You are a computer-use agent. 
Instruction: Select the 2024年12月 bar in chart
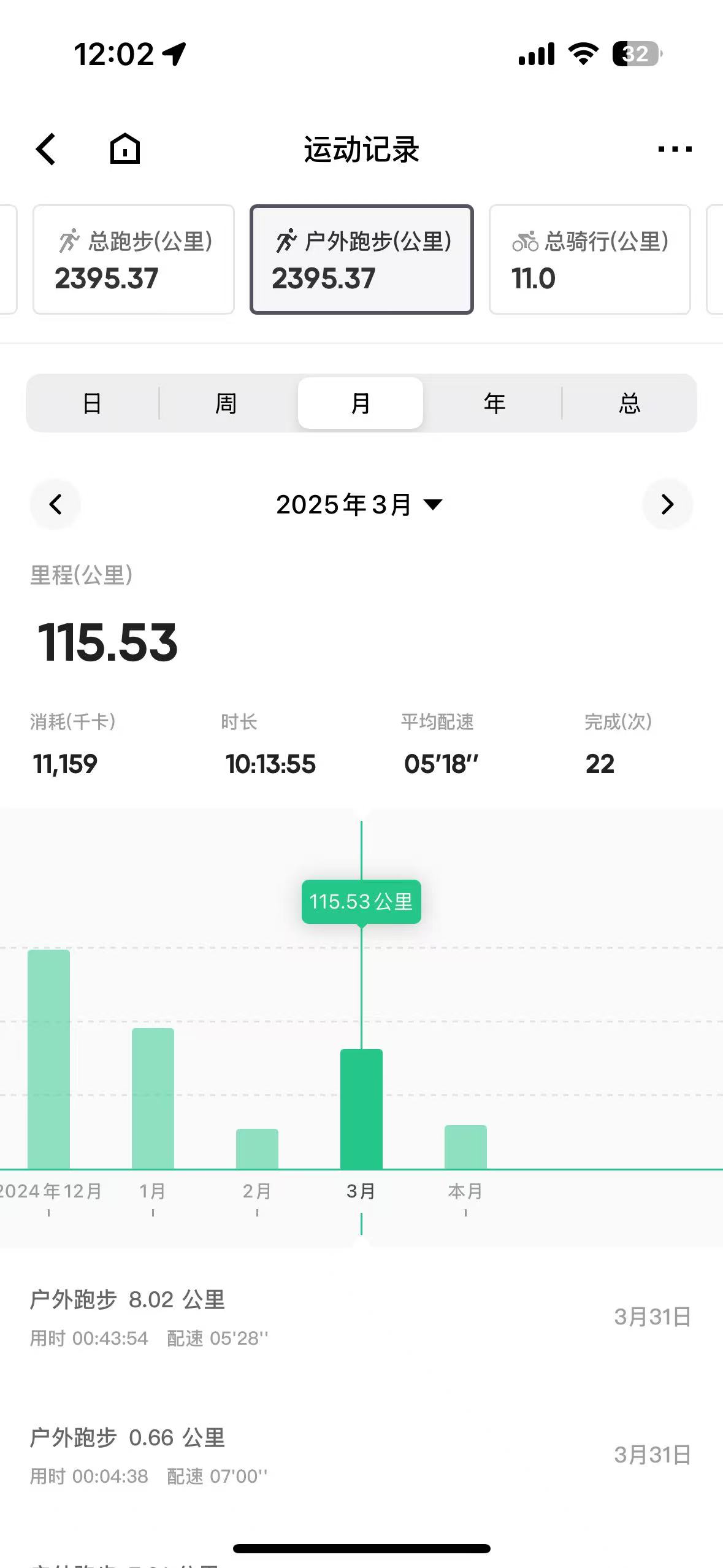pos(49,1059)
